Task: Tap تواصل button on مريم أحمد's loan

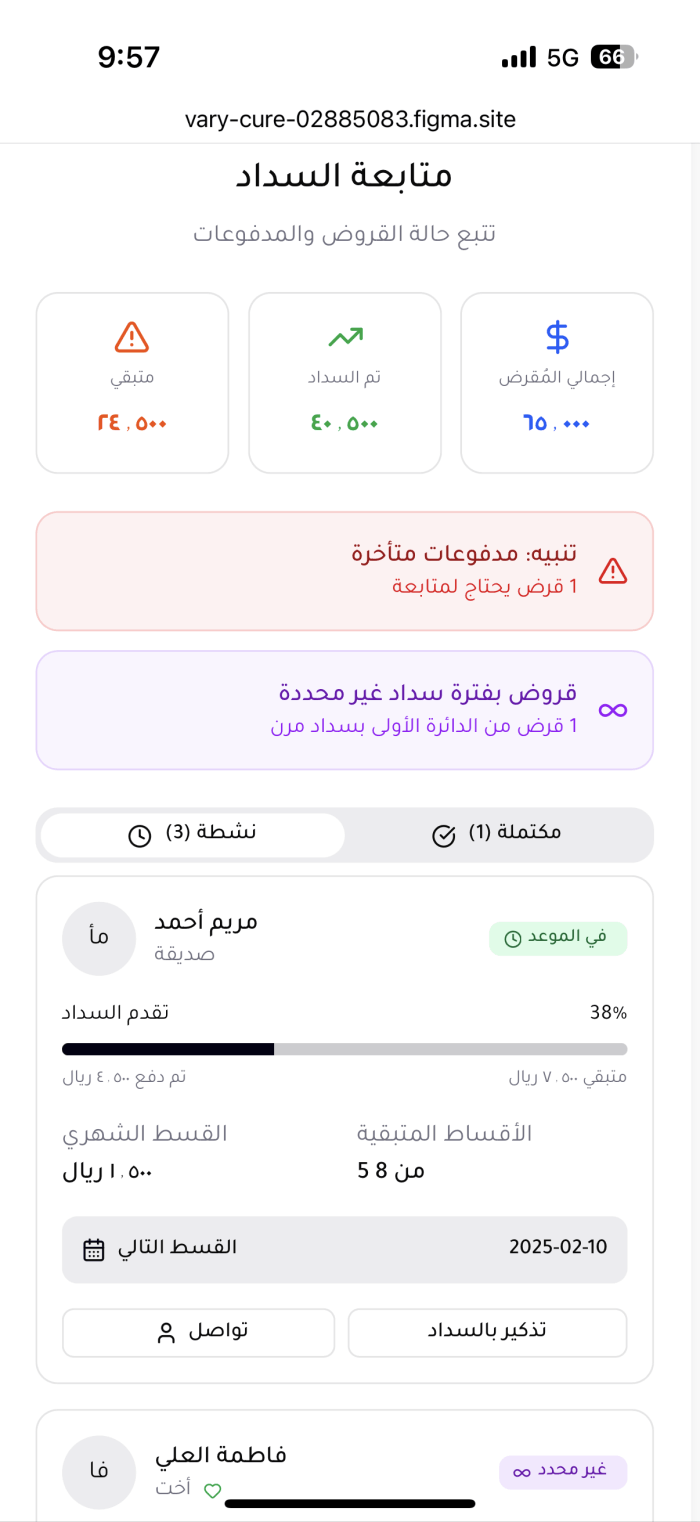Action: 199,1332
